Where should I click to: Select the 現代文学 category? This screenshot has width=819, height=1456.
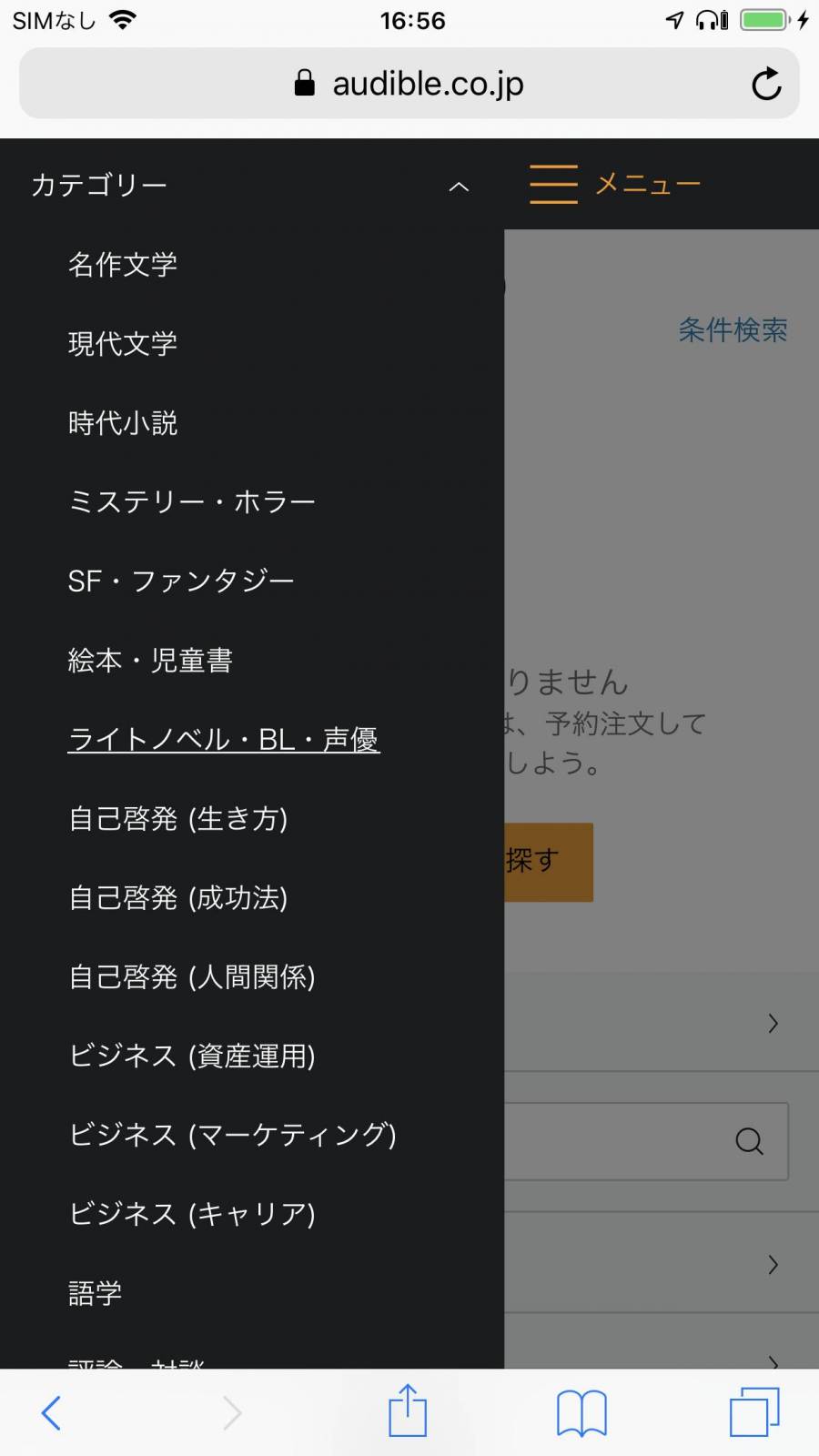(x=123, y=344)
